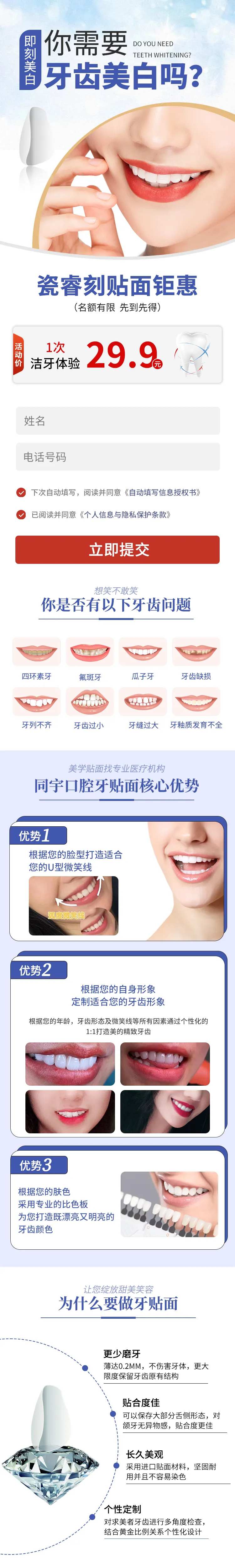Toggle the 已阅读并同意 privacy terms checkbox
The height and width of the screenshot is (1568, 235).
(x=21, y=514)
